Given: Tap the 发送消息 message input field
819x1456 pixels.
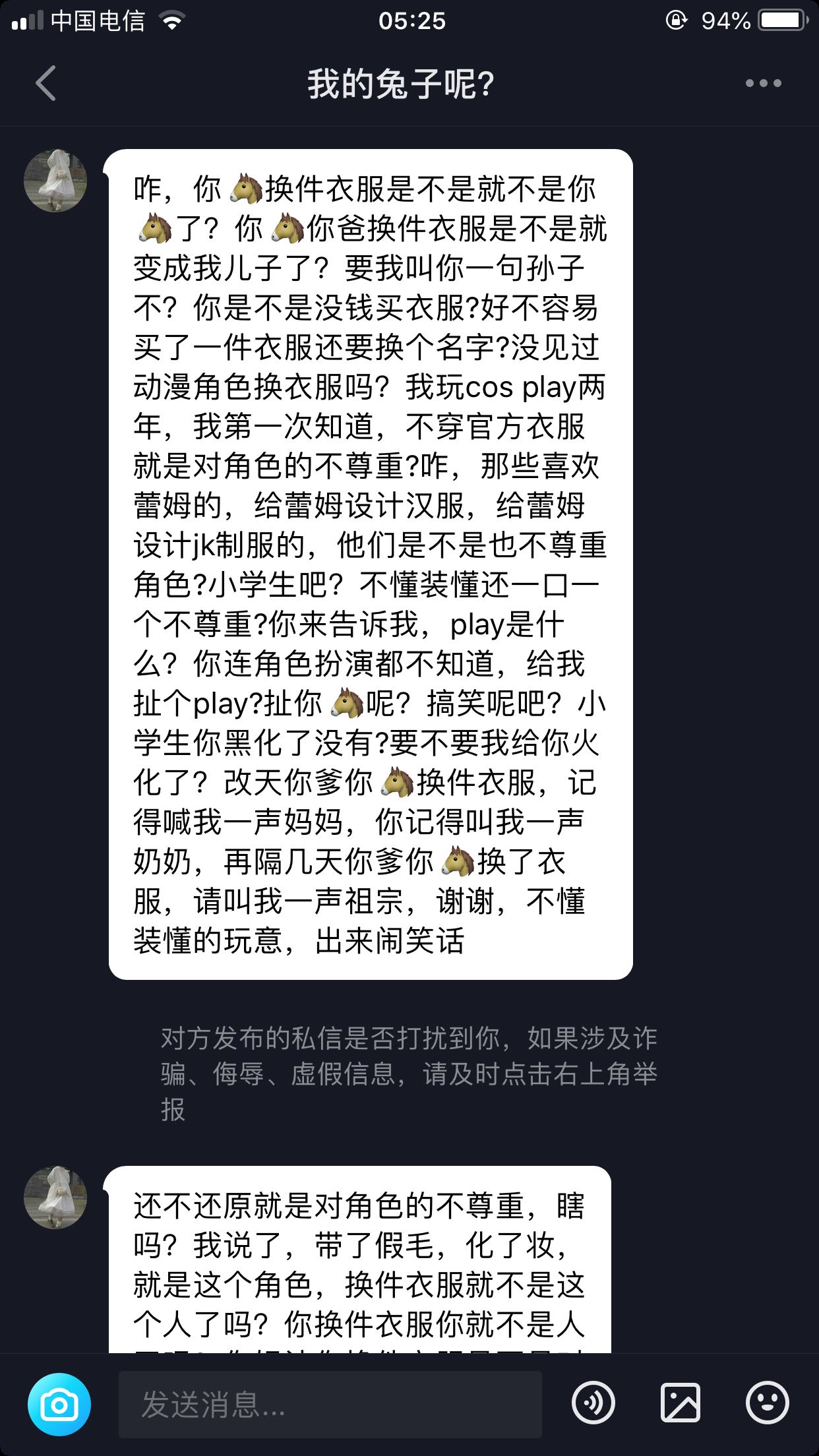Looking at the screenshot, I should click(330, 1404).
